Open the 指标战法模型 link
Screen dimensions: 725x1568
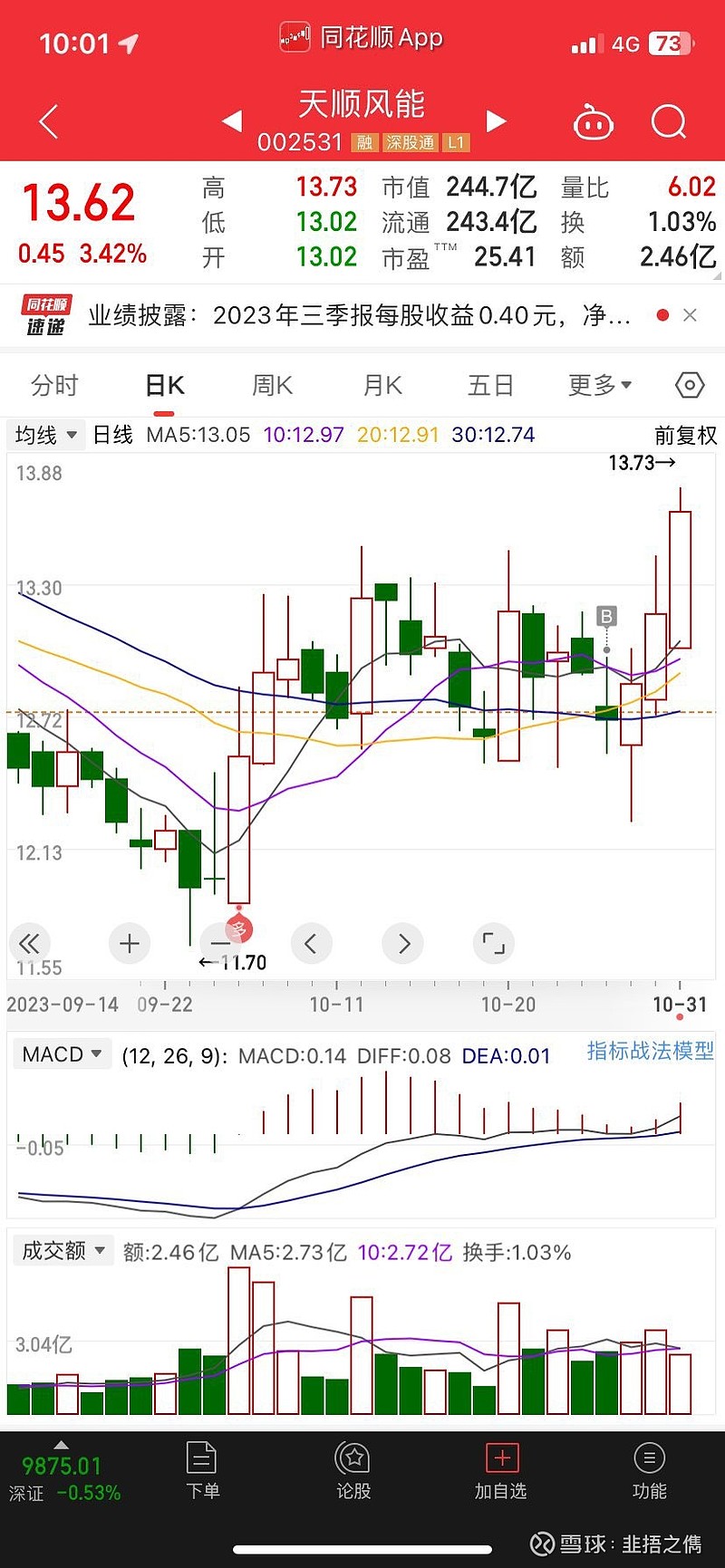[x=649, y=1053]
